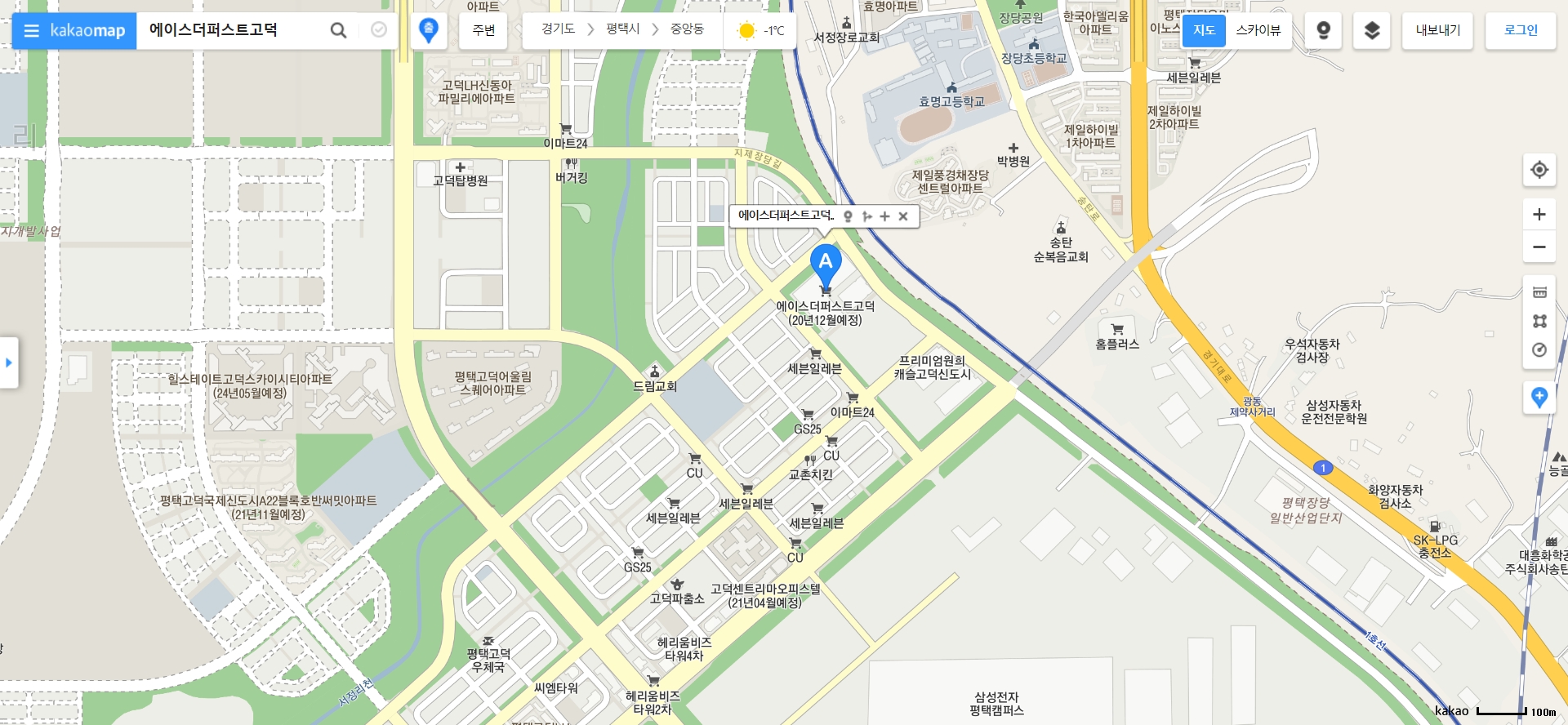The height and width of the screenshot is (725, 1568).
Task: Close the 에이스더퍼스트고덕 info popup
Action: coord(903,216)
